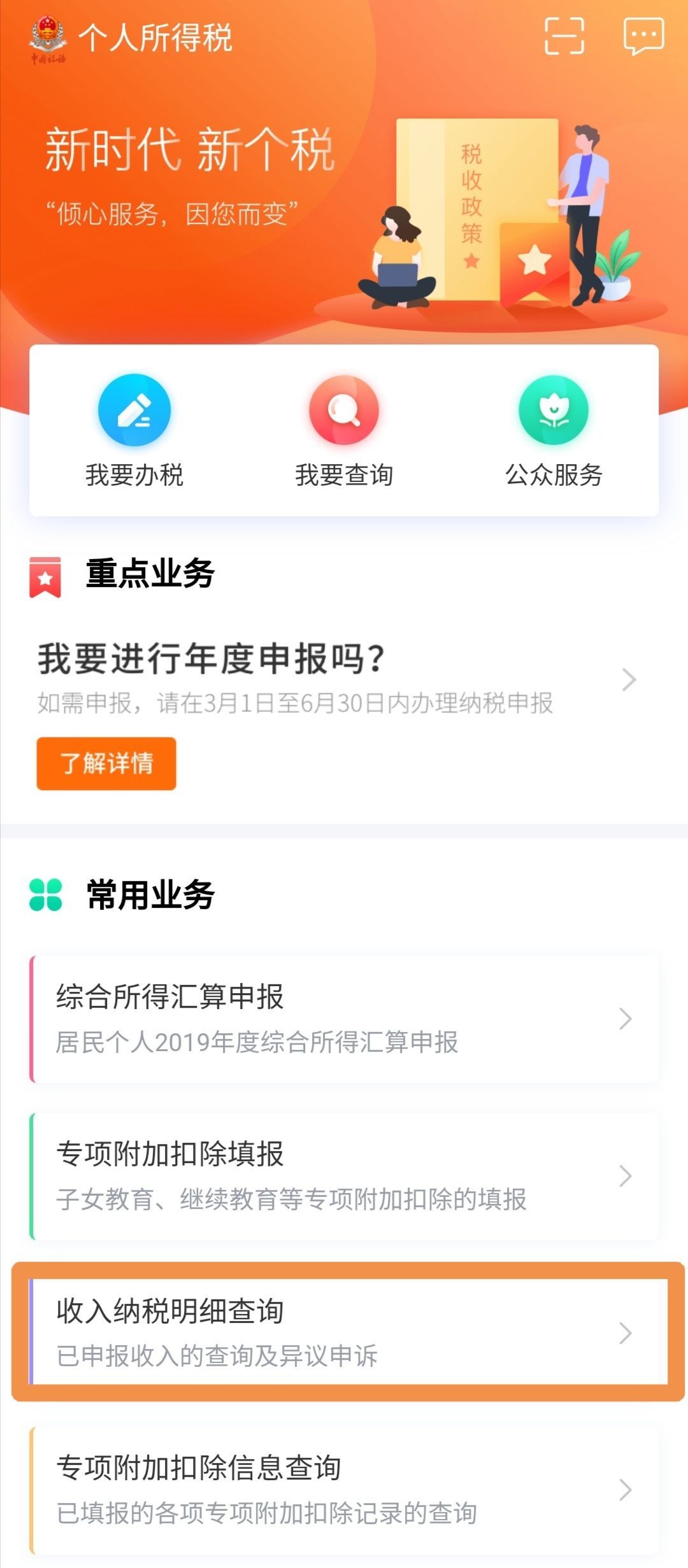688x1568 pixels.
Task: Open the scan QR code icon
Action: coord(564,36)
